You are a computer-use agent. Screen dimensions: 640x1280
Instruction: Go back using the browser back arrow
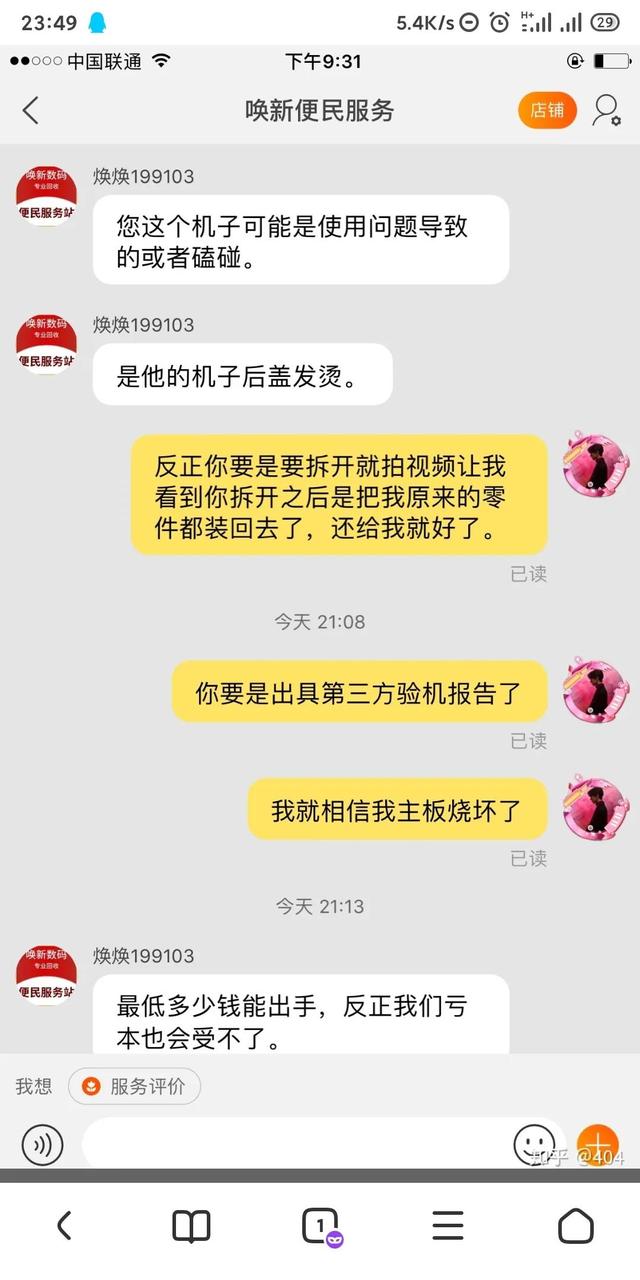(64, 1225)
